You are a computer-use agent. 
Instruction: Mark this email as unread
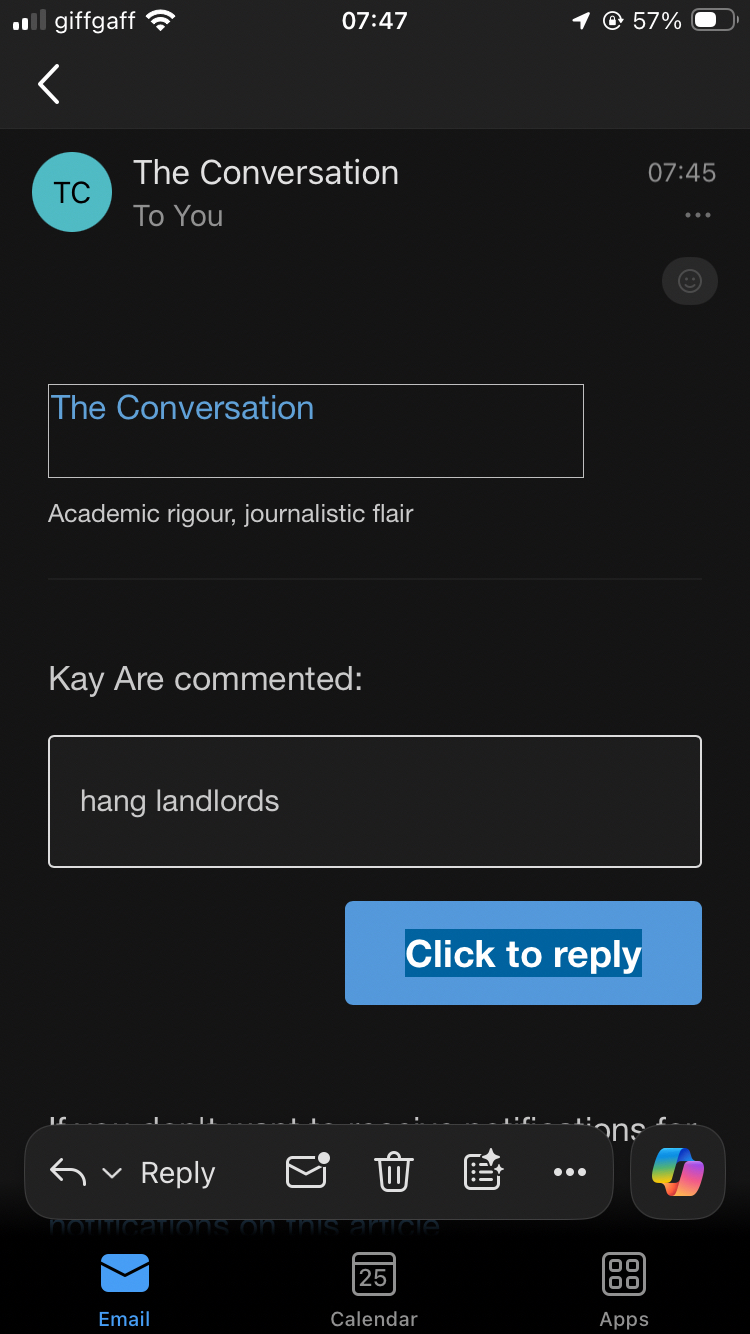pyautogui.click(x=307, y=1172)
